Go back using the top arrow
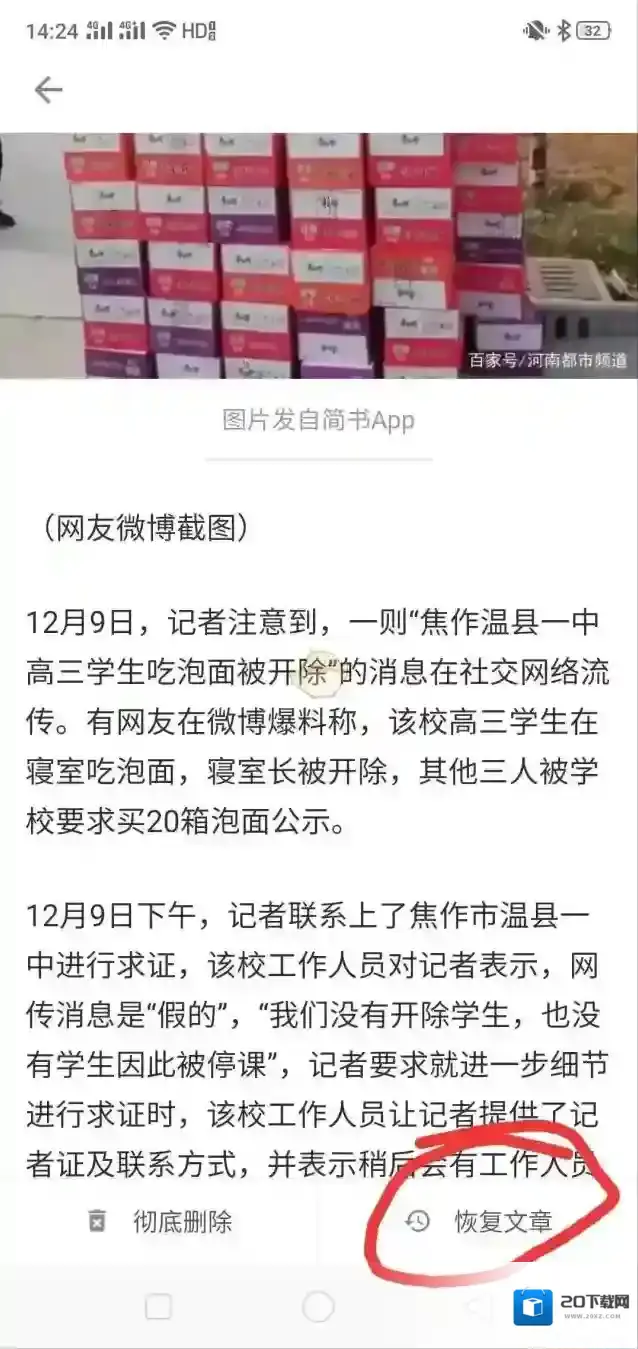This screenshot has height=1349, width=638. [x=48, y=90]
